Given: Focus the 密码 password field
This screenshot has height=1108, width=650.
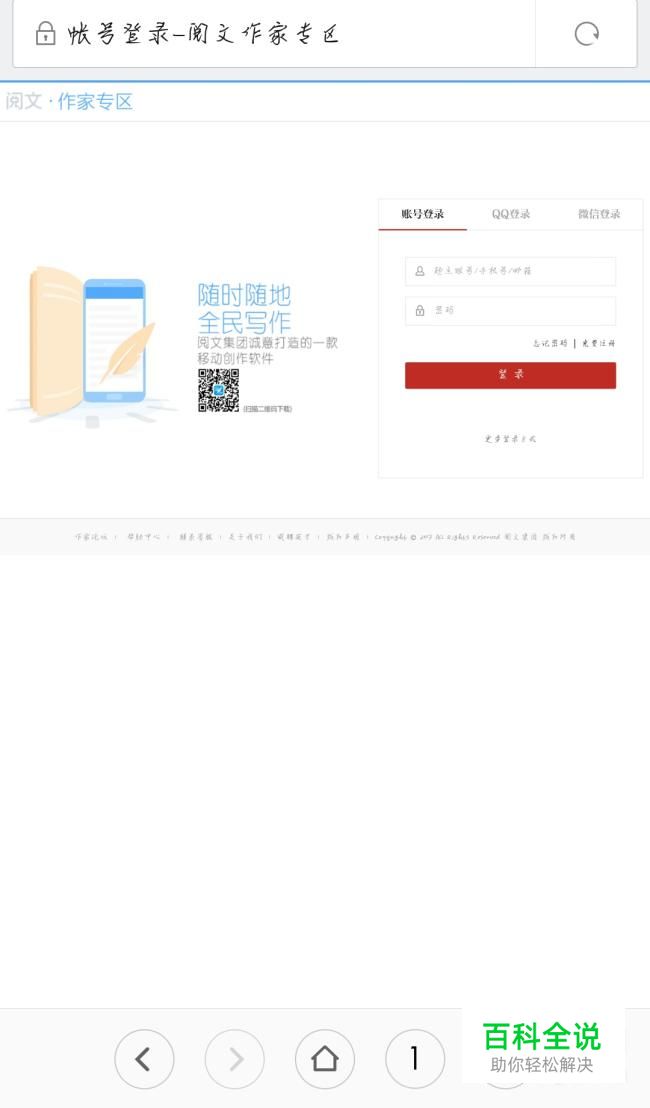Looking at the screenshot, I should (510, 310).
